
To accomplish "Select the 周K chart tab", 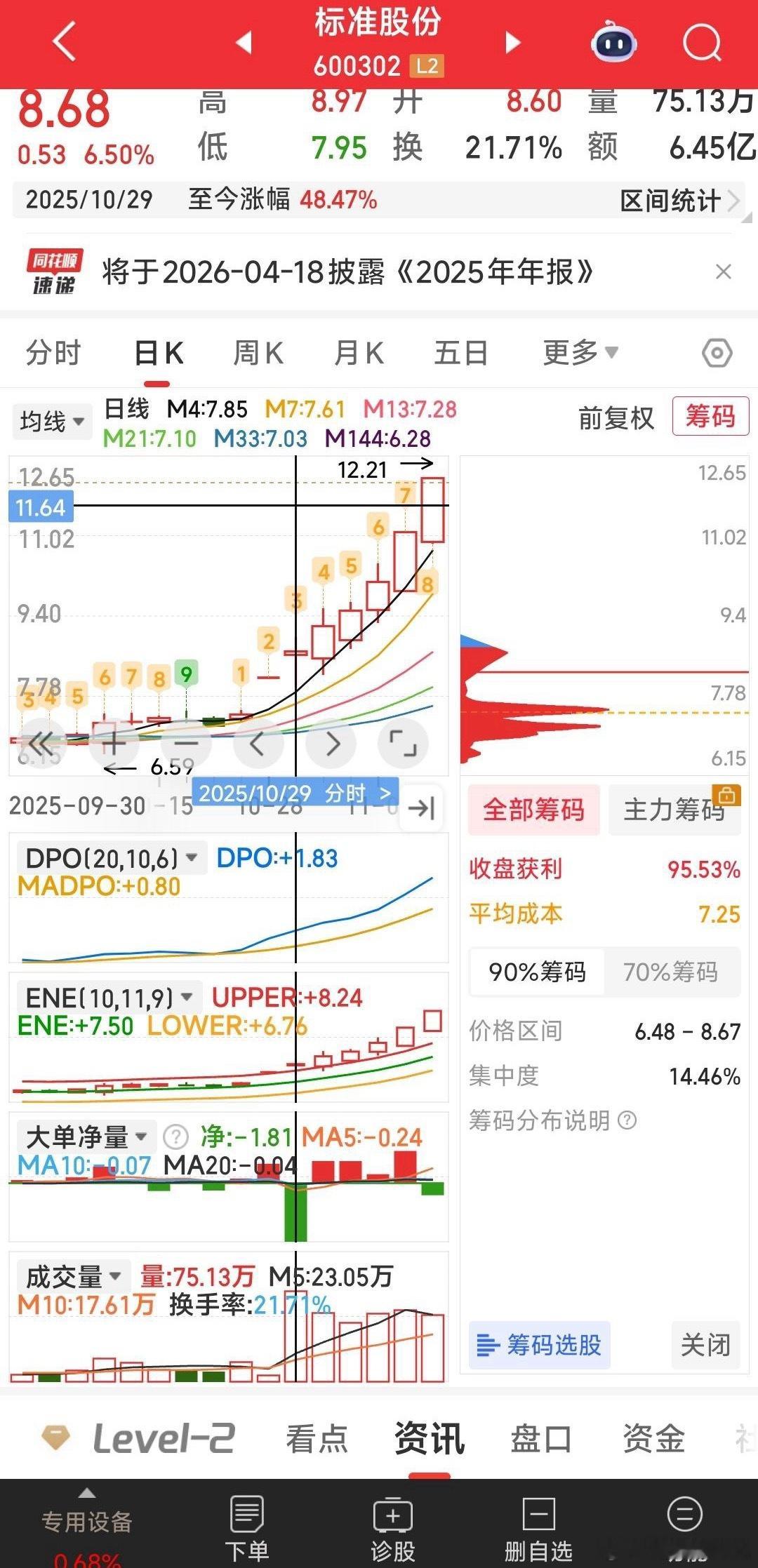I will pyautogui.click(x=258, y=352).
